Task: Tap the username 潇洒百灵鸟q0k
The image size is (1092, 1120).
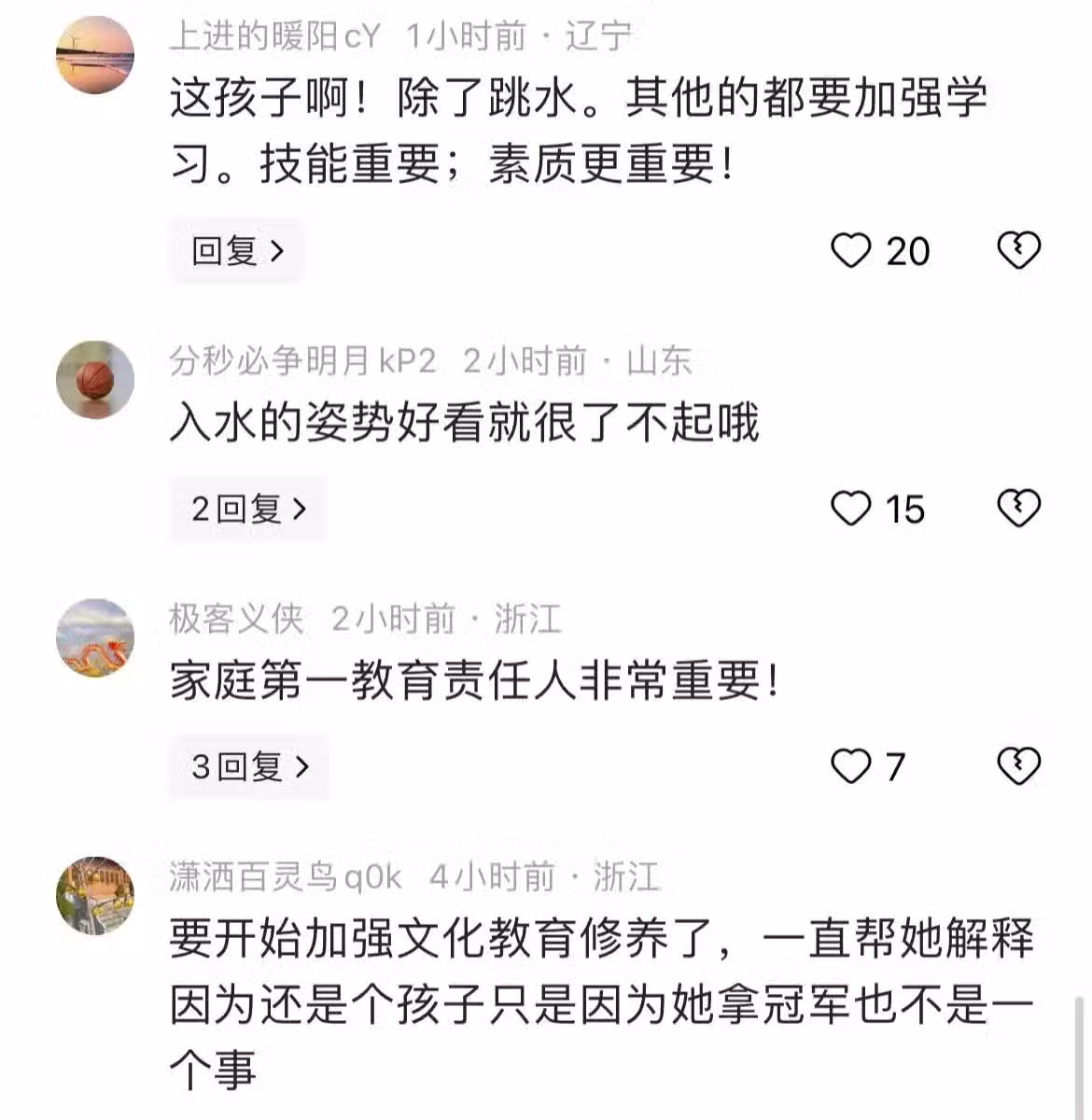Action: [285, 876]
